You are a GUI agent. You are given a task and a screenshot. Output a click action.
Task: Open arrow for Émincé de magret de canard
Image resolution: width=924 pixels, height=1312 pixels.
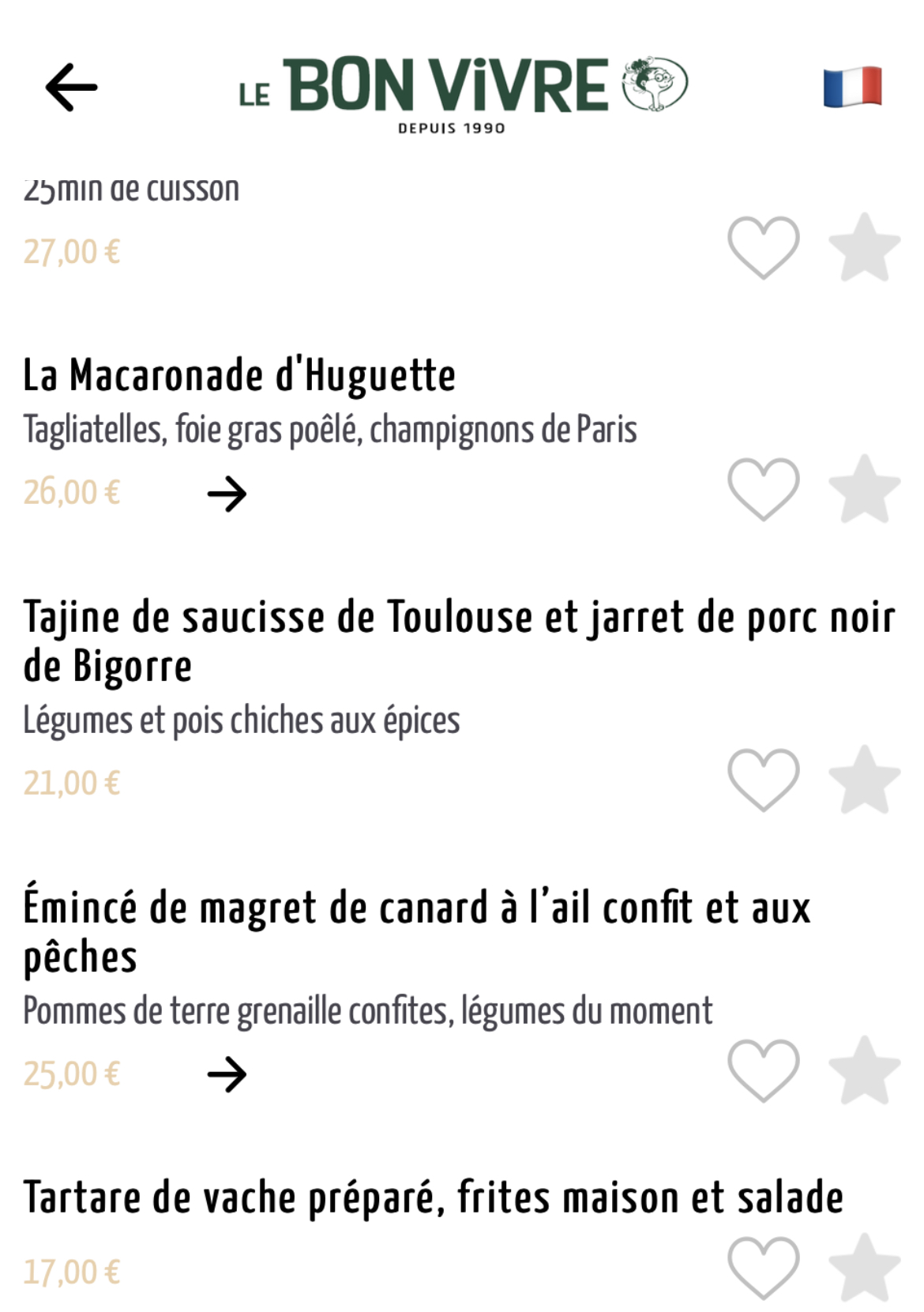[x=227, y=1074]
